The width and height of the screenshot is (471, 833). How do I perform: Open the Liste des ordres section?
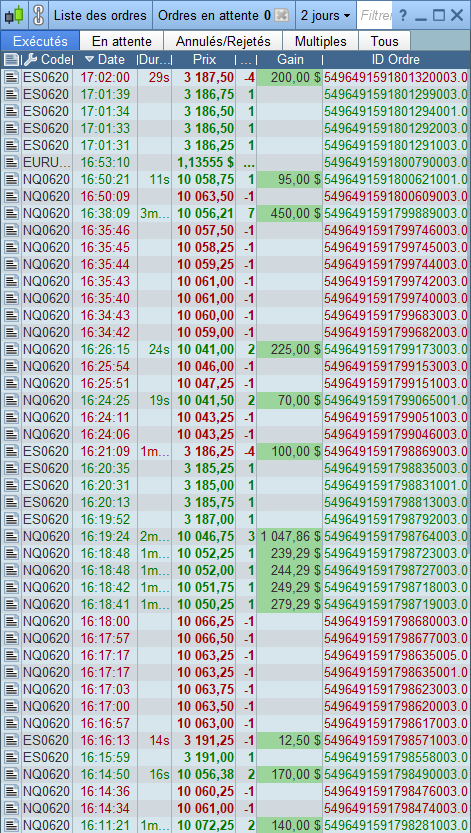pyautogui.click(x=100, y=15)
